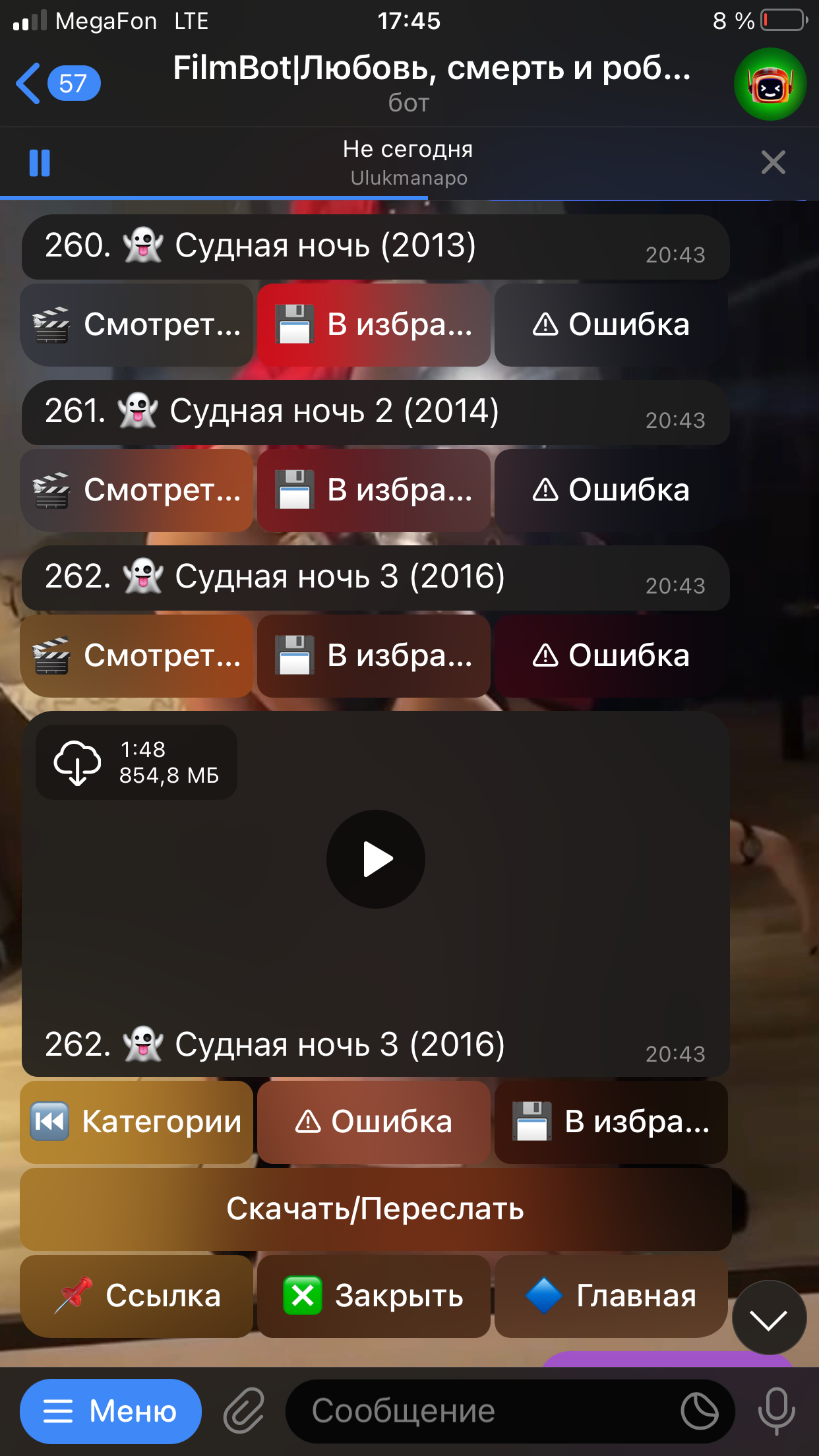Pause the audio track Не сегодня

pyautogui.click(x=40, y=163)
